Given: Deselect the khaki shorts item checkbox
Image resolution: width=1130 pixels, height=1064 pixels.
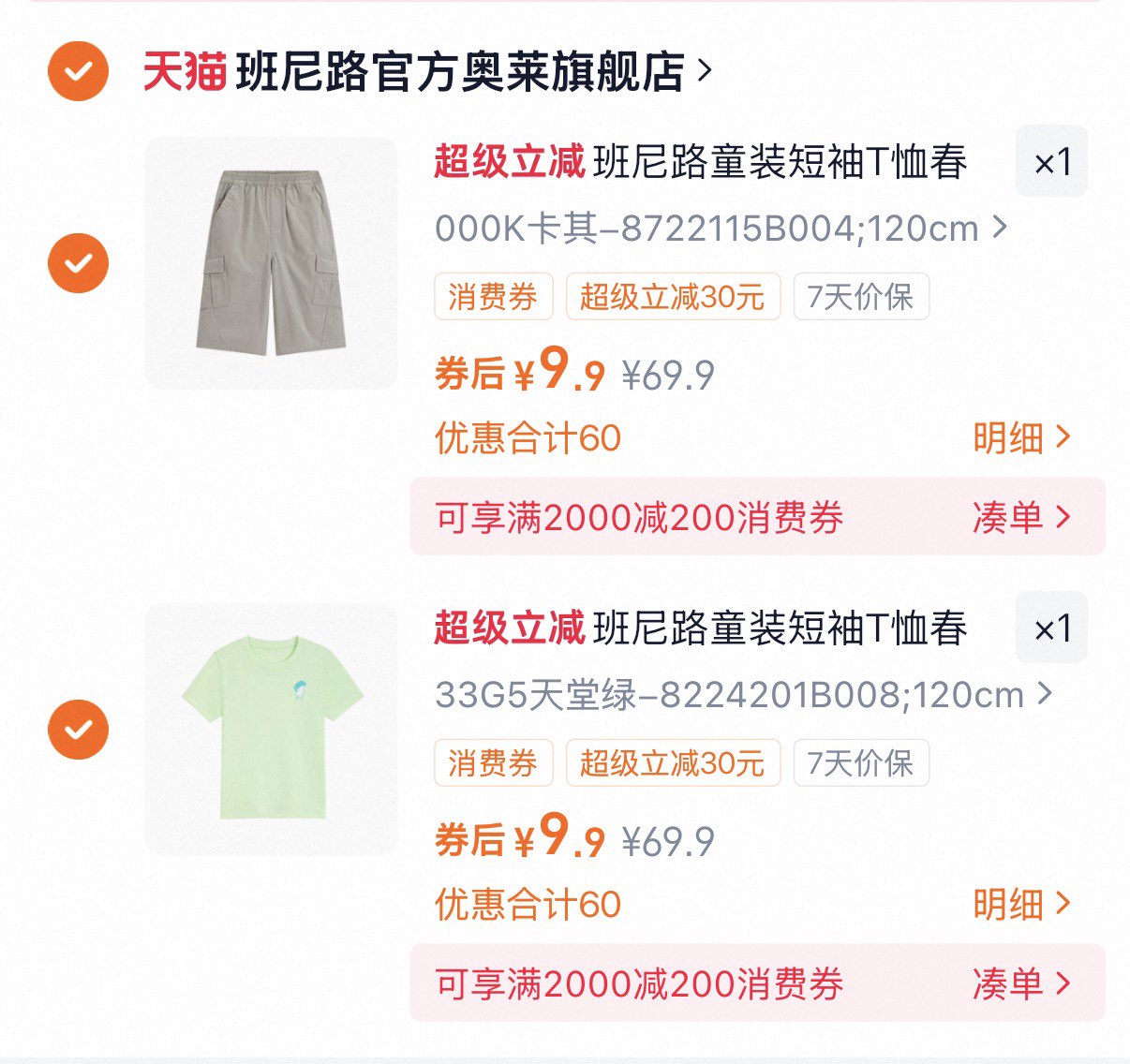Looking at the screenshot, I should [x=78, y=263].
